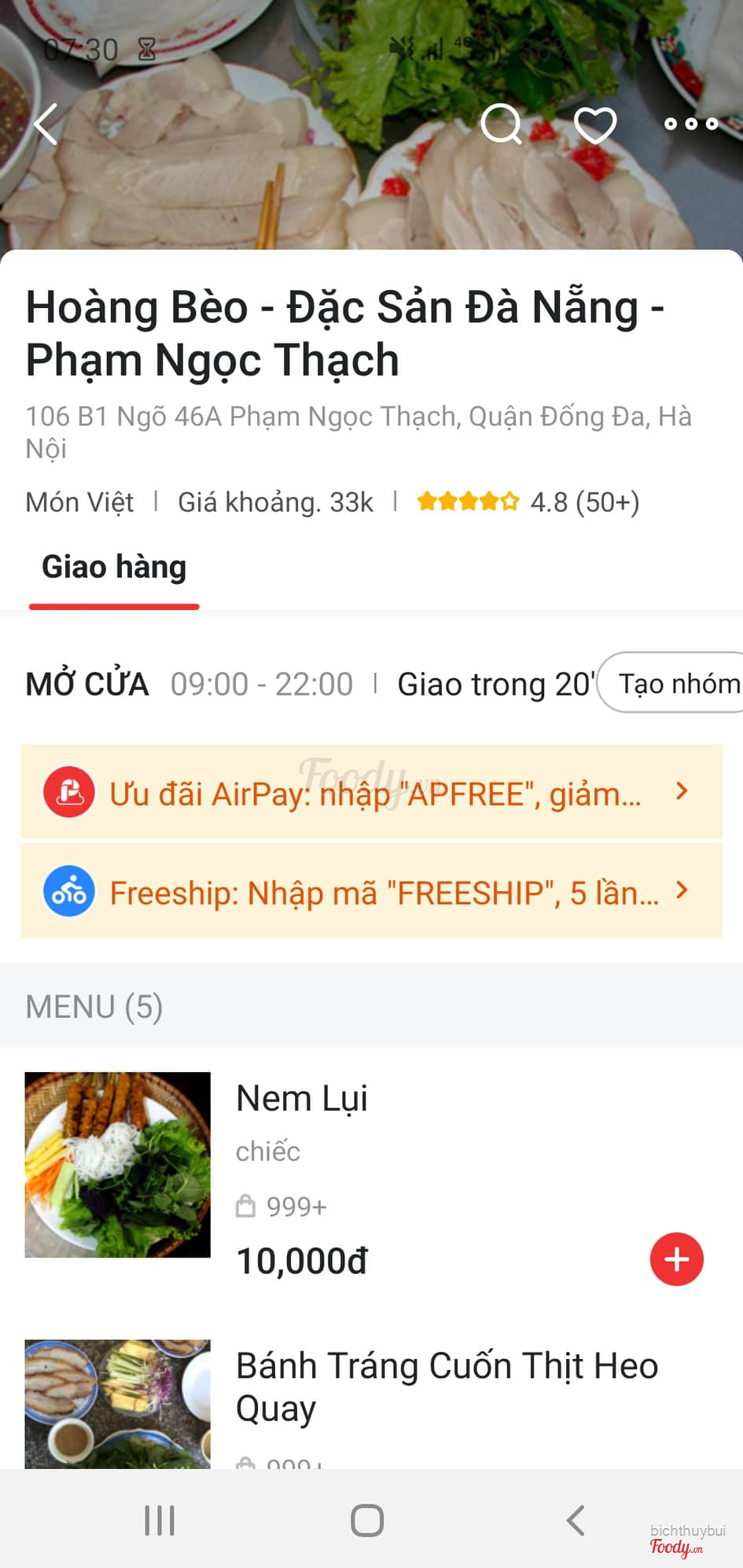
Task: Open the Freeship code promotion banner
Action: (x=371, y=891)
